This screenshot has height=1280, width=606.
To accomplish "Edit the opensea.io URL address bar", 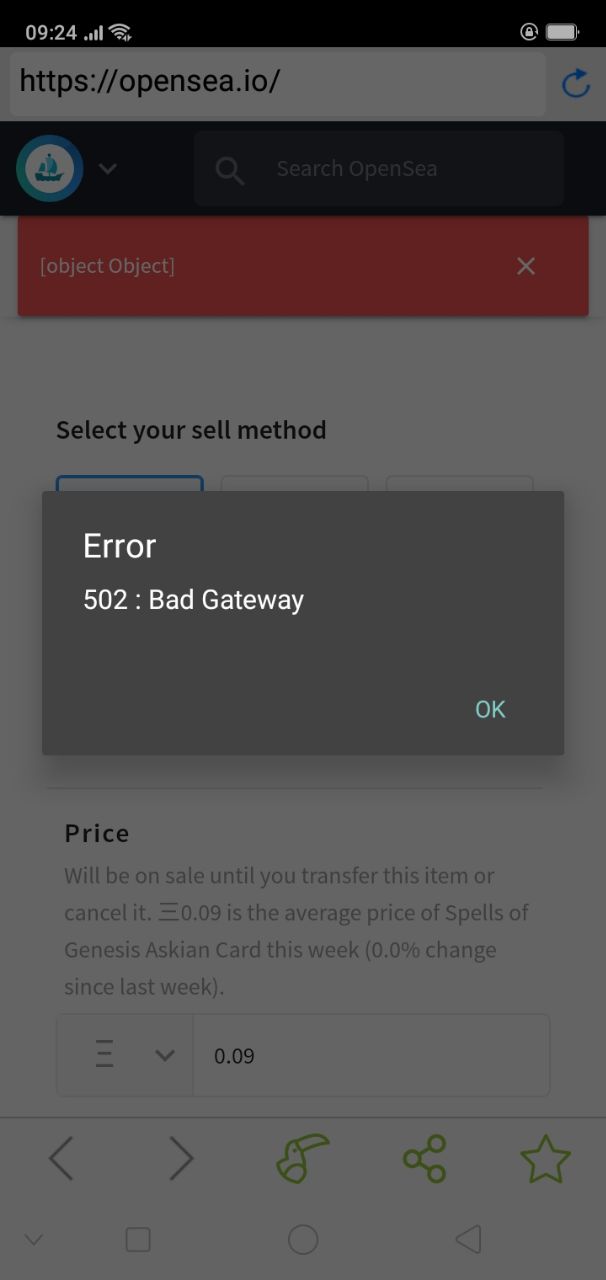I will pos(278,83).
